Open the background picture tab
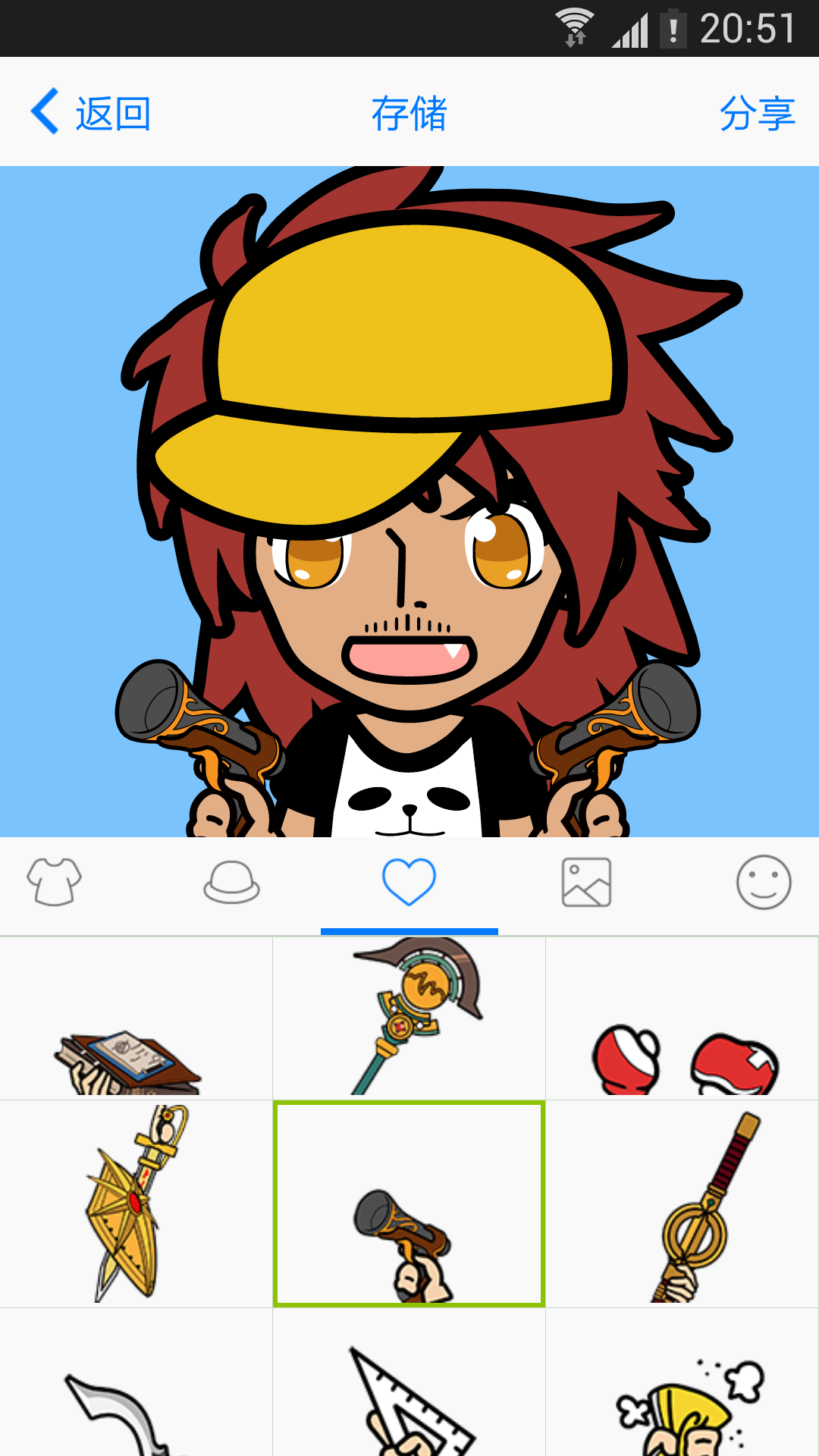Viewport: 819px width, 1456px height. 586,883
